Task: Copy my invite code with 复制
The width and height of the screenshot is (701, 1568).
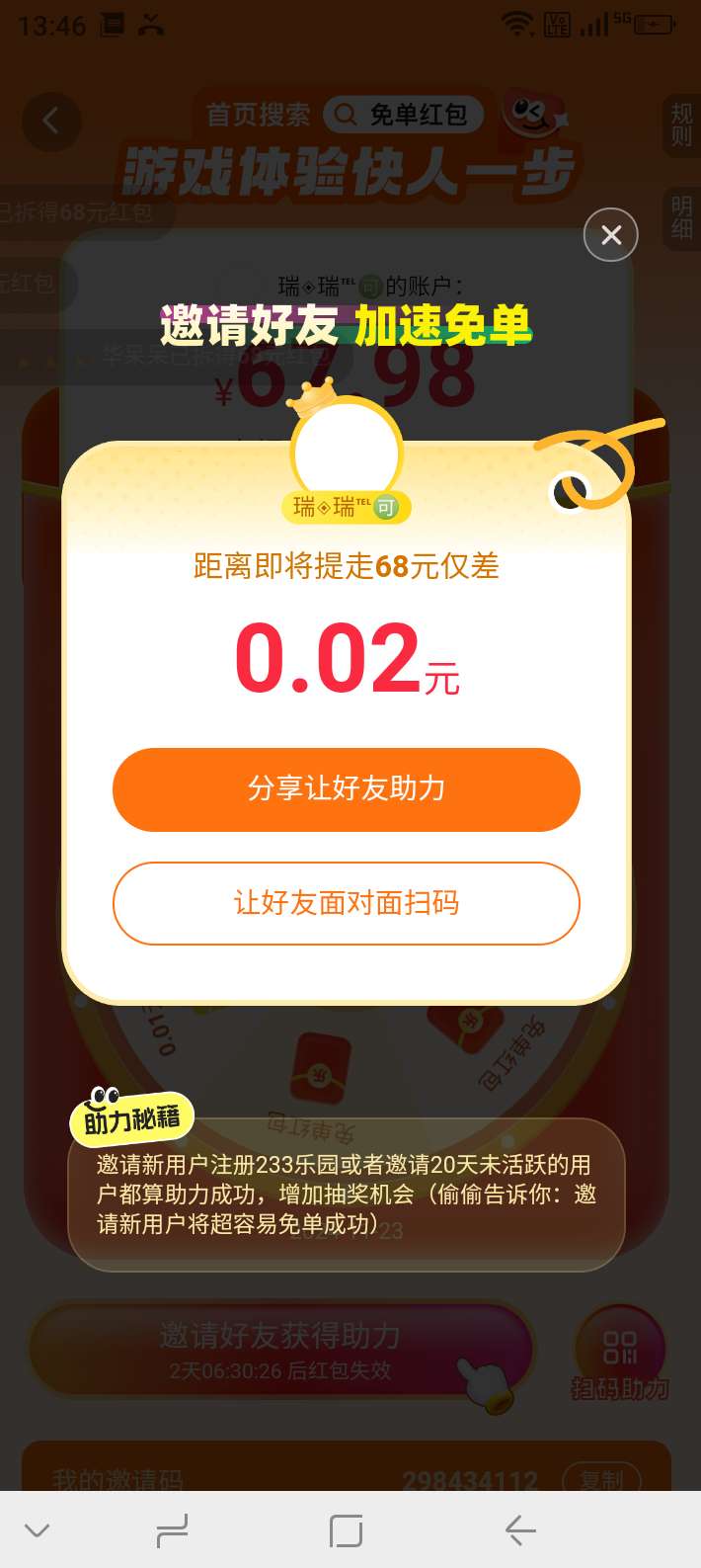Action: (602, 1480)
